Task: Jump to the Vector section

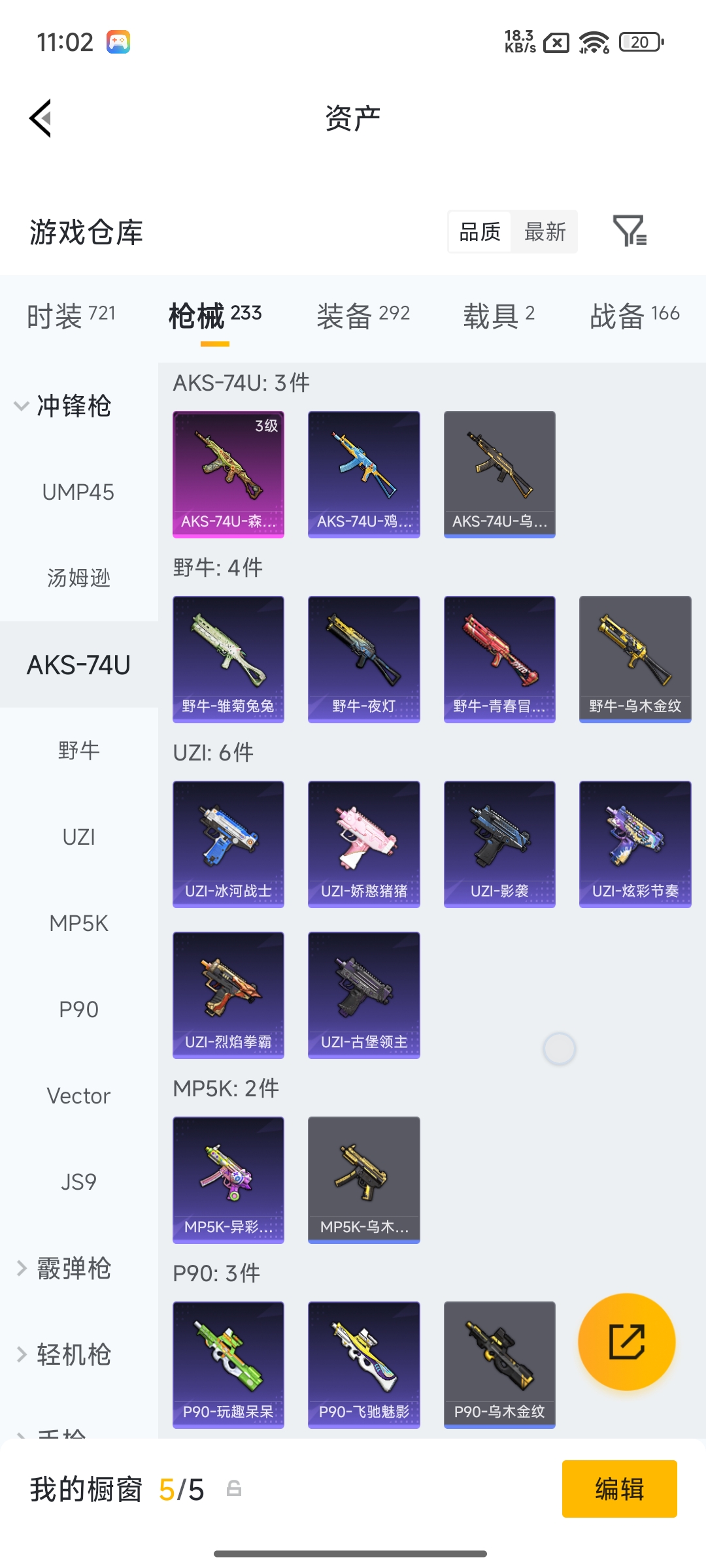Action: click(x=78, y=1096)
